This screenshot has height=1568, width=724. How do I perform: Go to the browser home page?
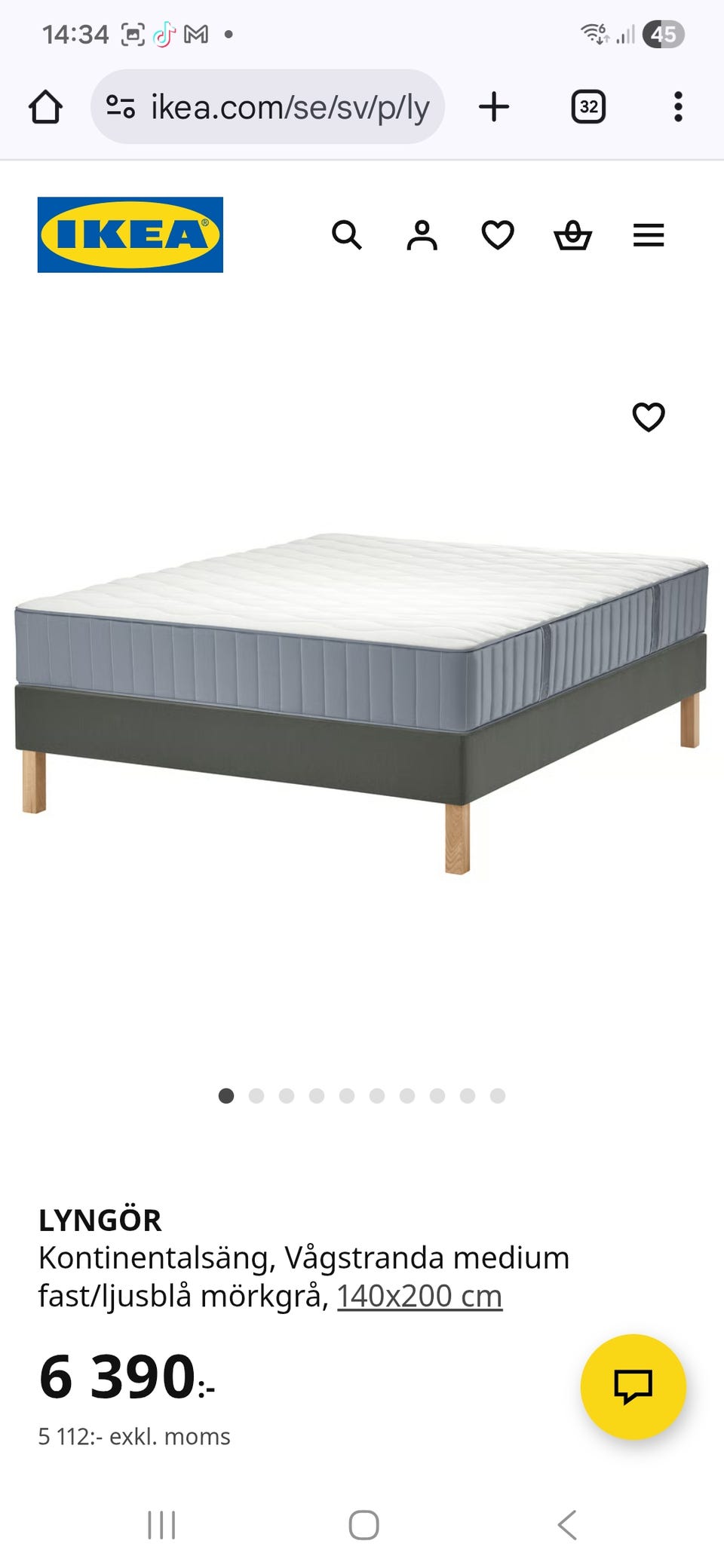click(45, 107)
